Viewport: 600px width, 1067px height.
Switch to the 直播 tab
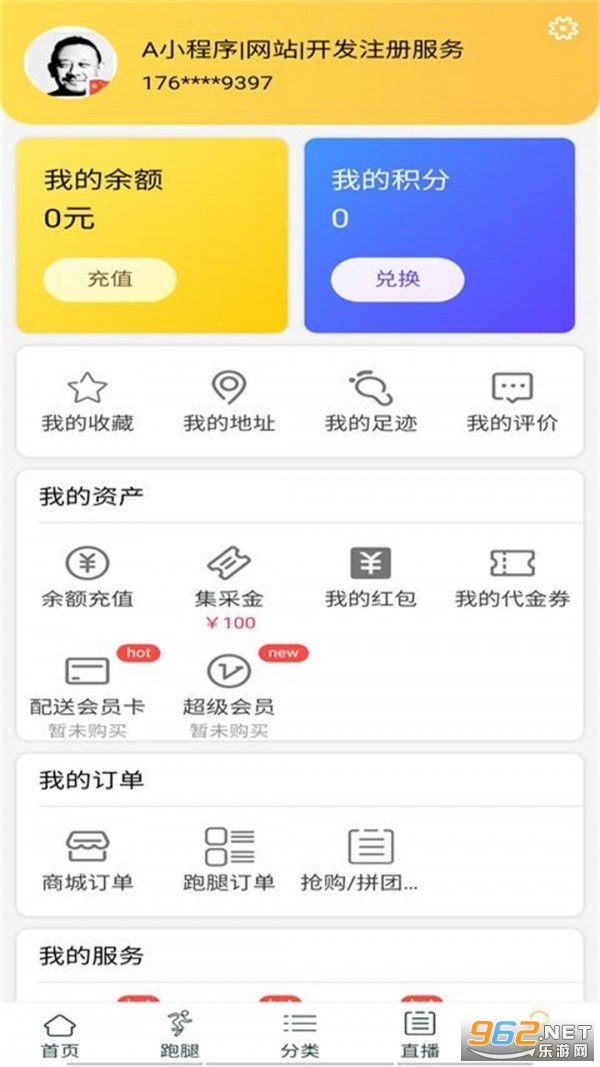coord(420,1035)
